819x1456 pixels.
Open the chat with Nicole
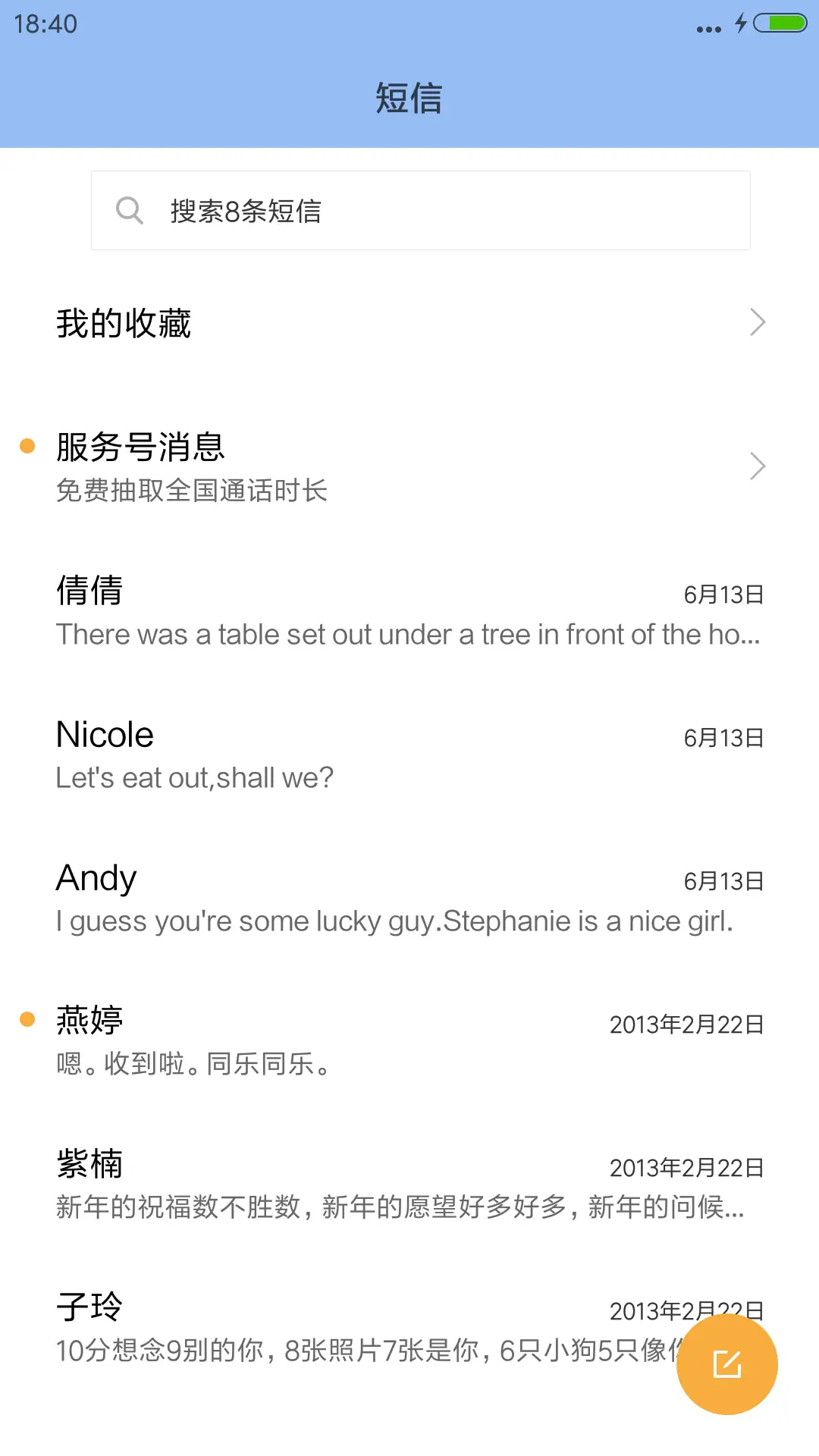point(409,755)
